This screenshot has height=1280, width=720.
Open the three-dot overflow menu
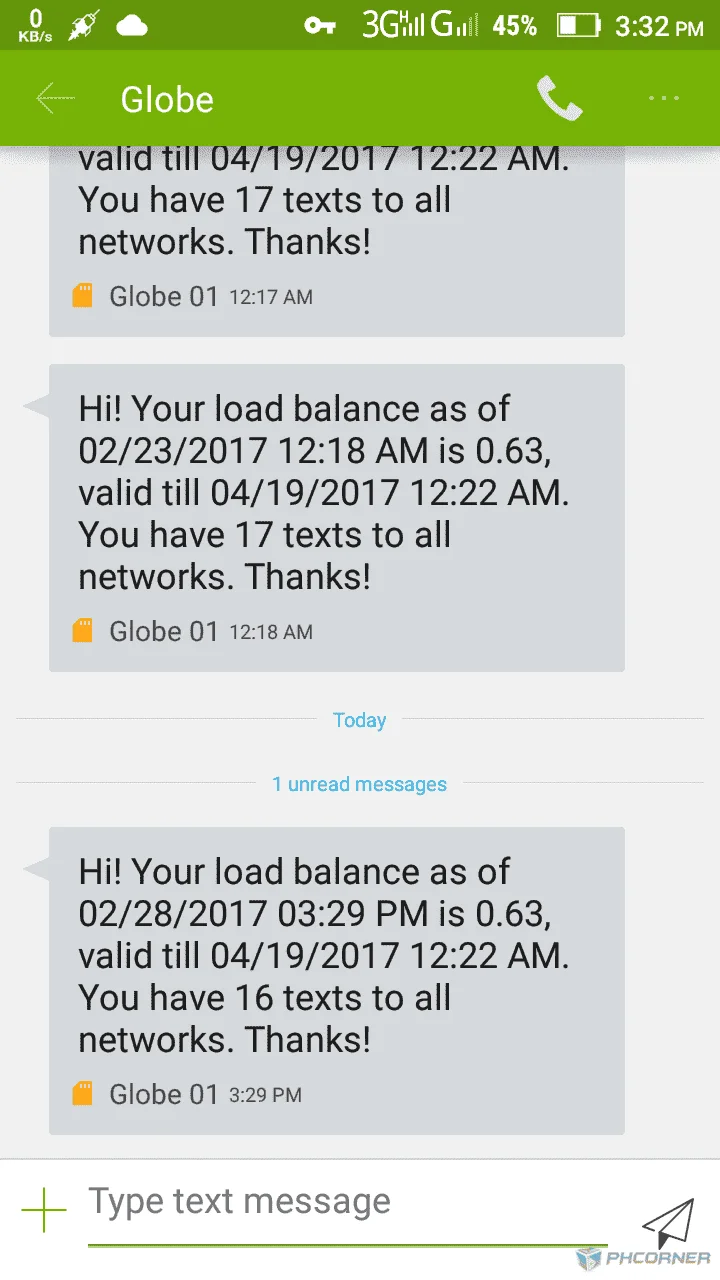(664, 98)
